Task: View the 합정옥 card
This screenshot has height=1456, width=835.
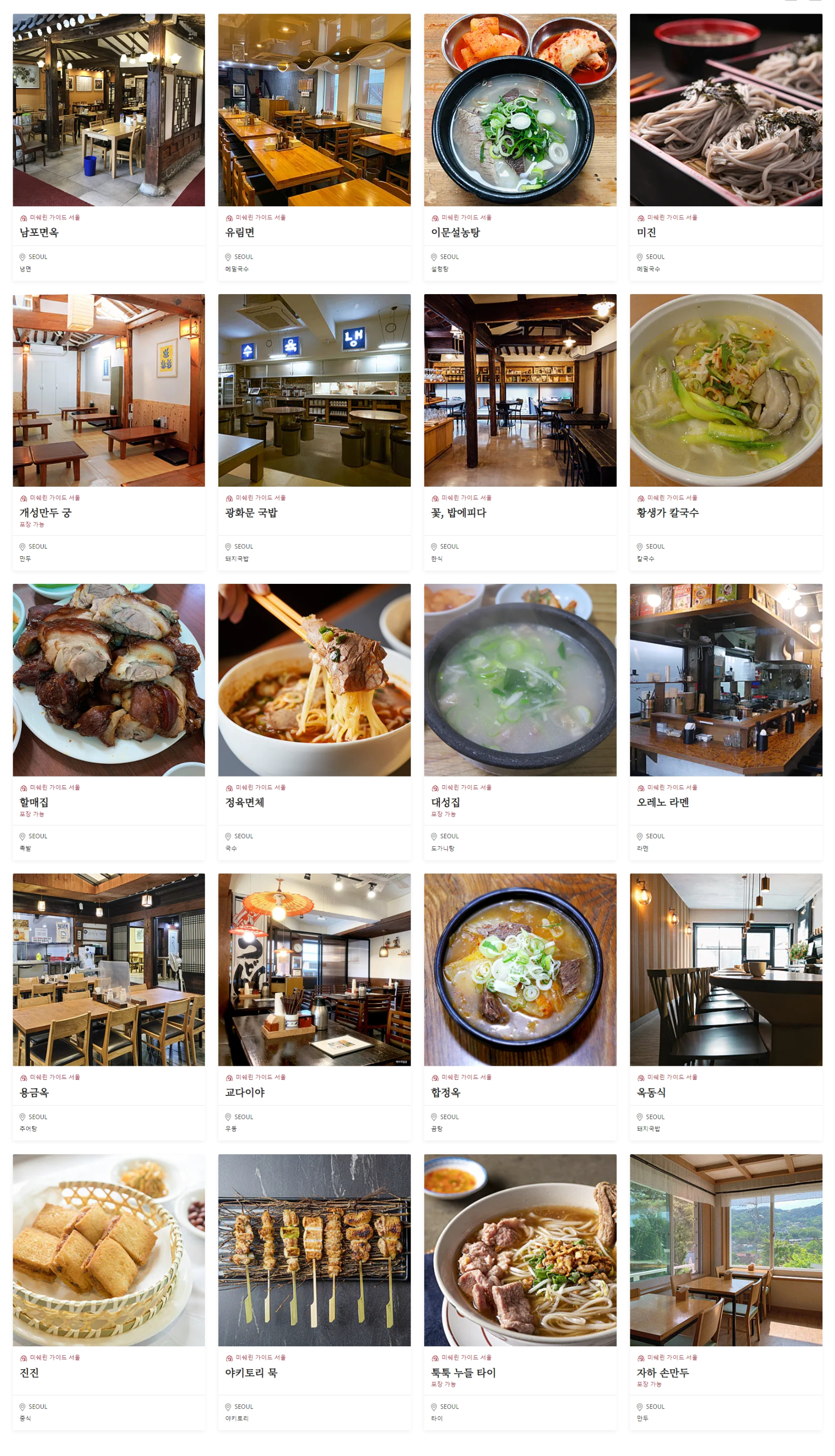Action: [x=446, y=1092]
